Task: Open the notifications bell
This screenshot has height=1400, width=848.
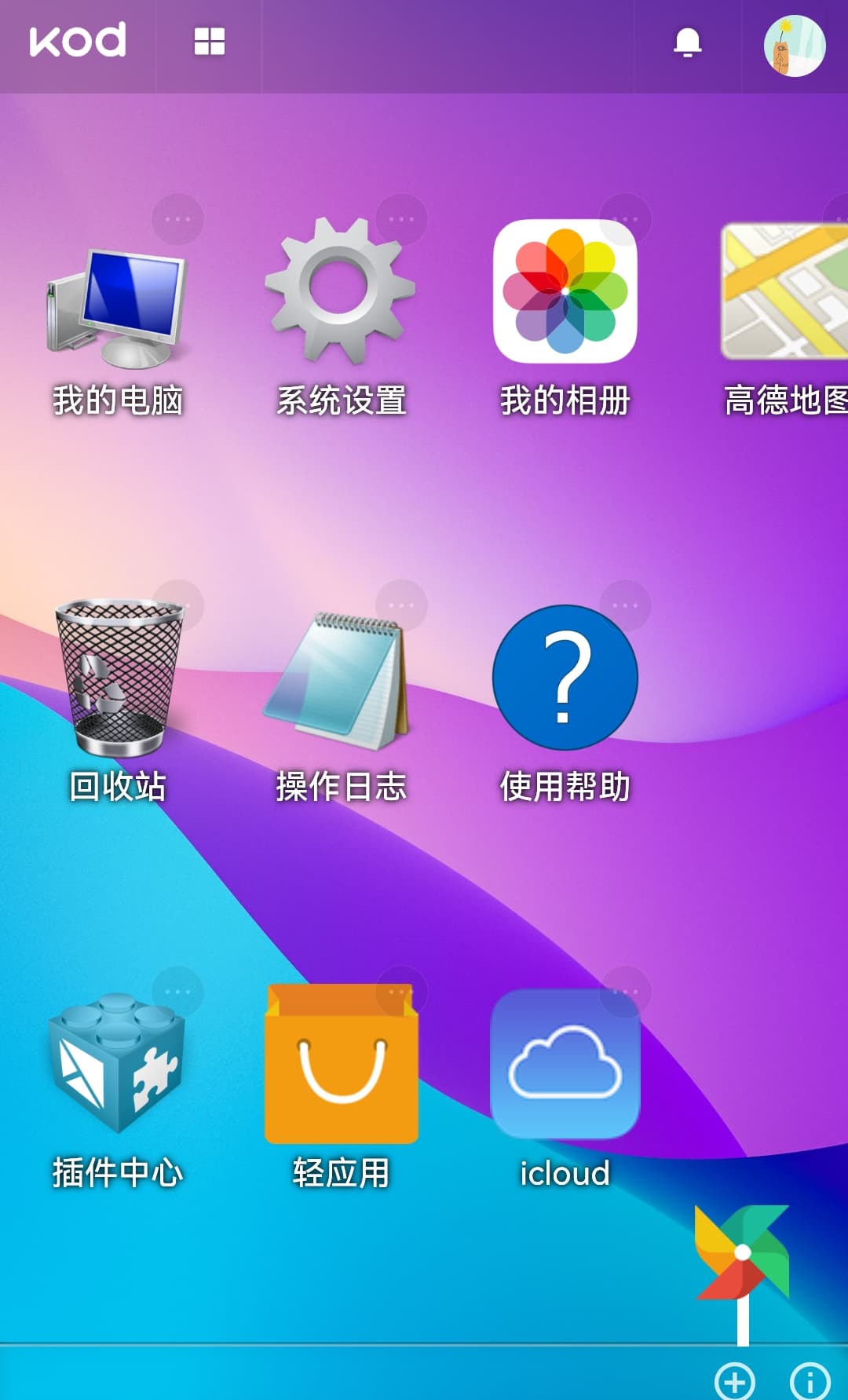Action: pyautogui.click(x=688, y=42)
